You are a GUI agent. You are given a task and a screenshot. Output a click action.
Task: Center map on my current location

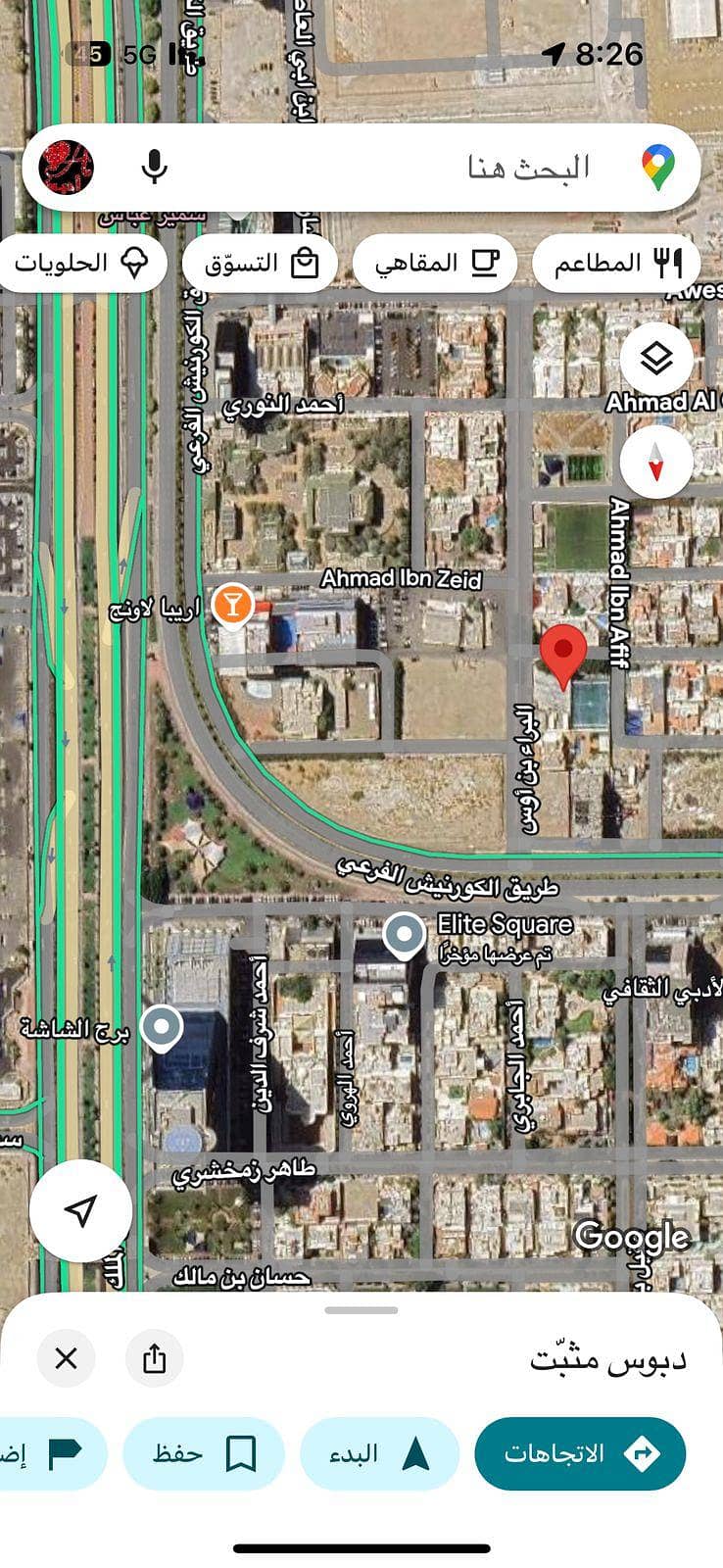tap(81, 1211)
